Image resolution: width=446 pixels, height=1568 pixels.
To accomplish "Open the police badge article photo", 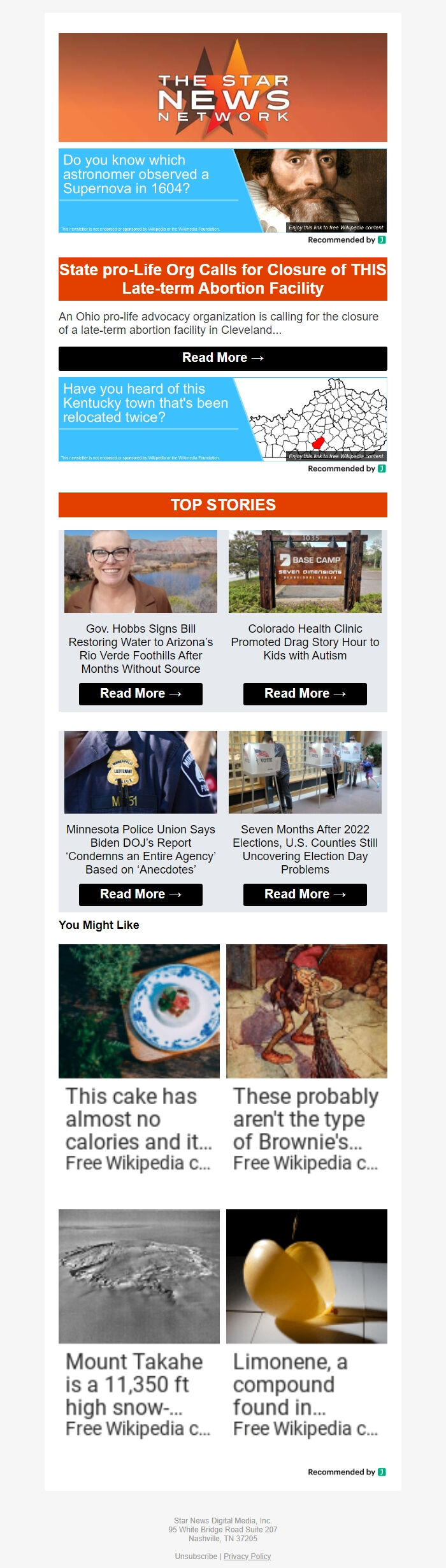I will pyautogui.click(x=140, y=772).
